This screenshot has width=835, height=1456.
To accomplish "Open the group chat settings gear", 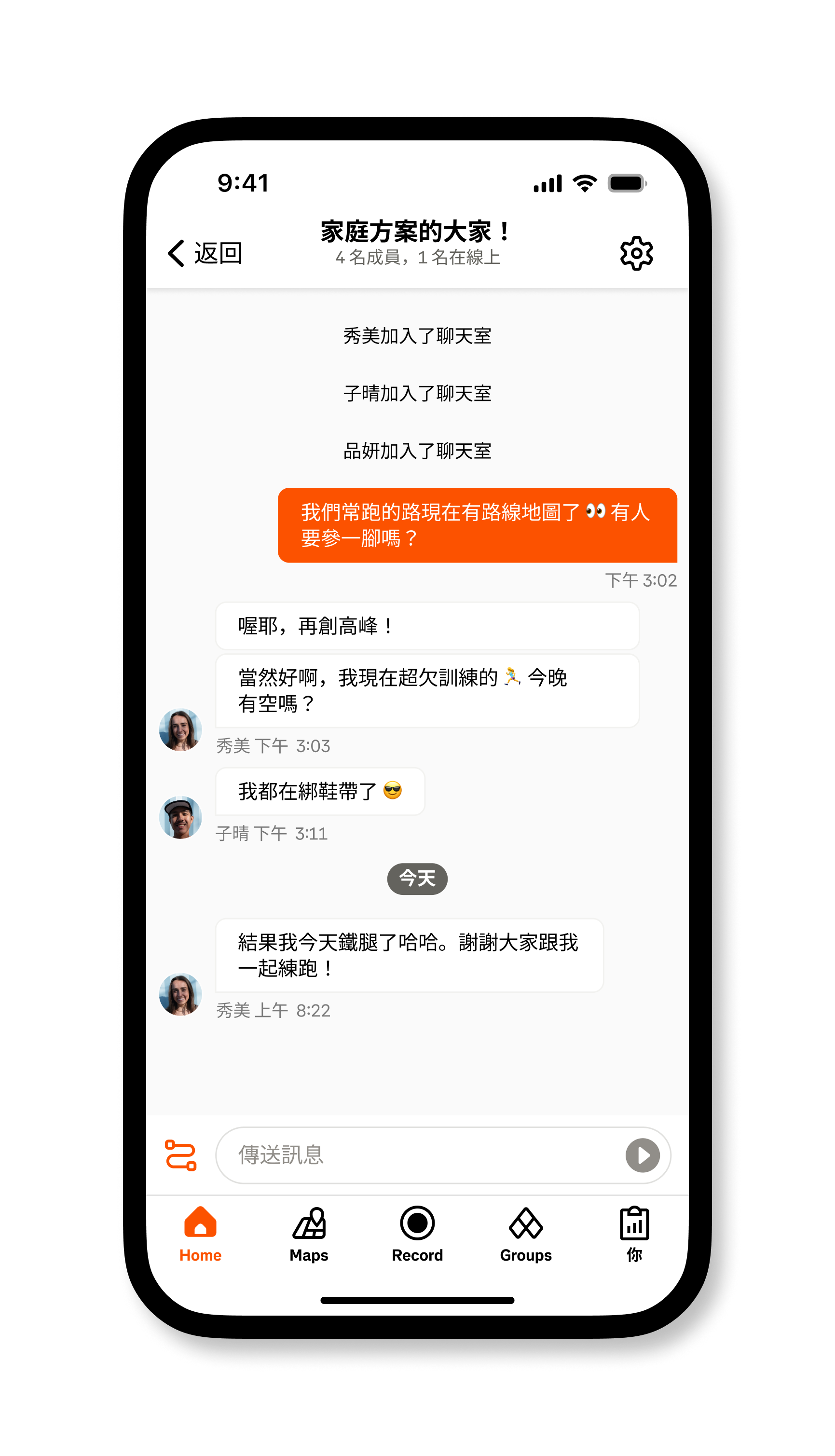I will pos(636,253).
